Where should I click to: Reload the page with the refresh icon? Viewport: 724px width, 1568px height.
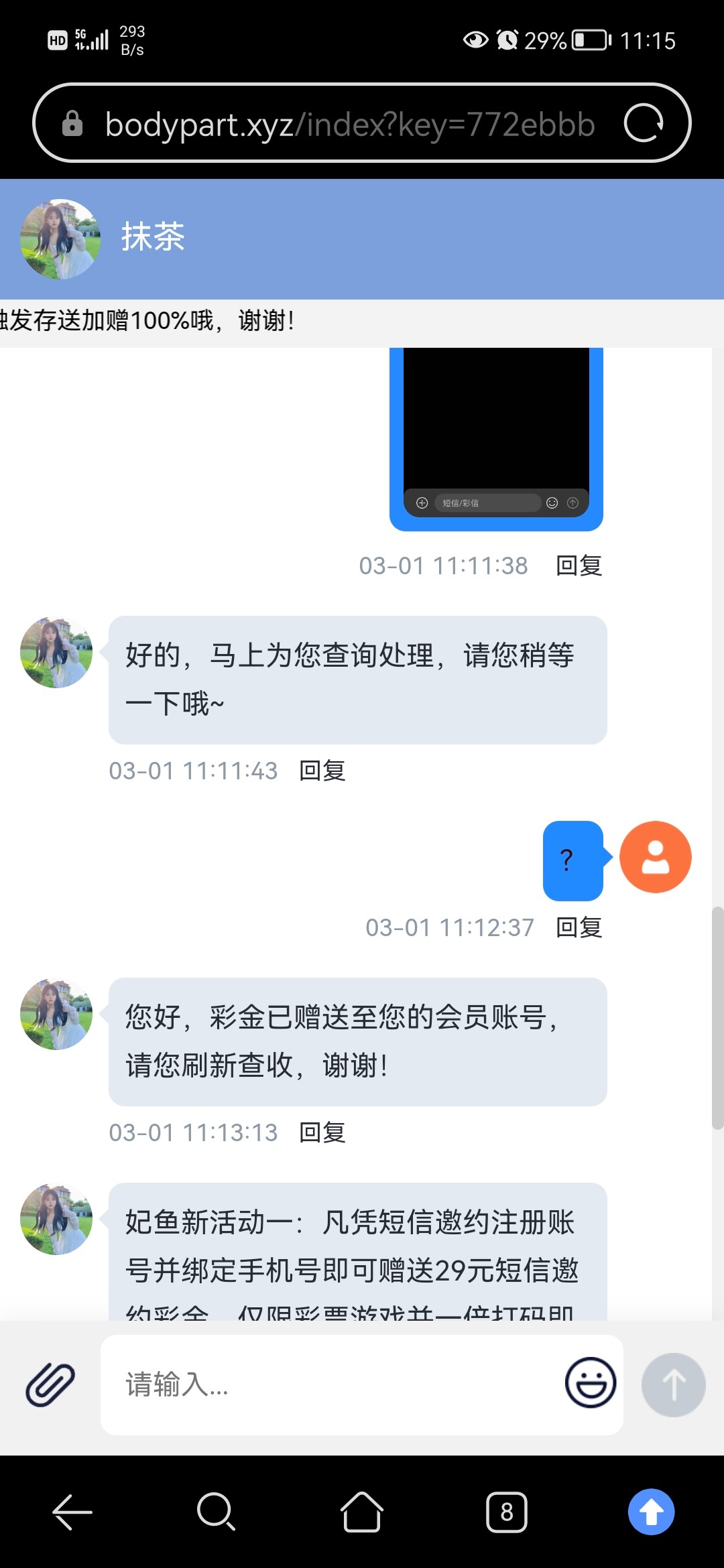tap(644, 123)
